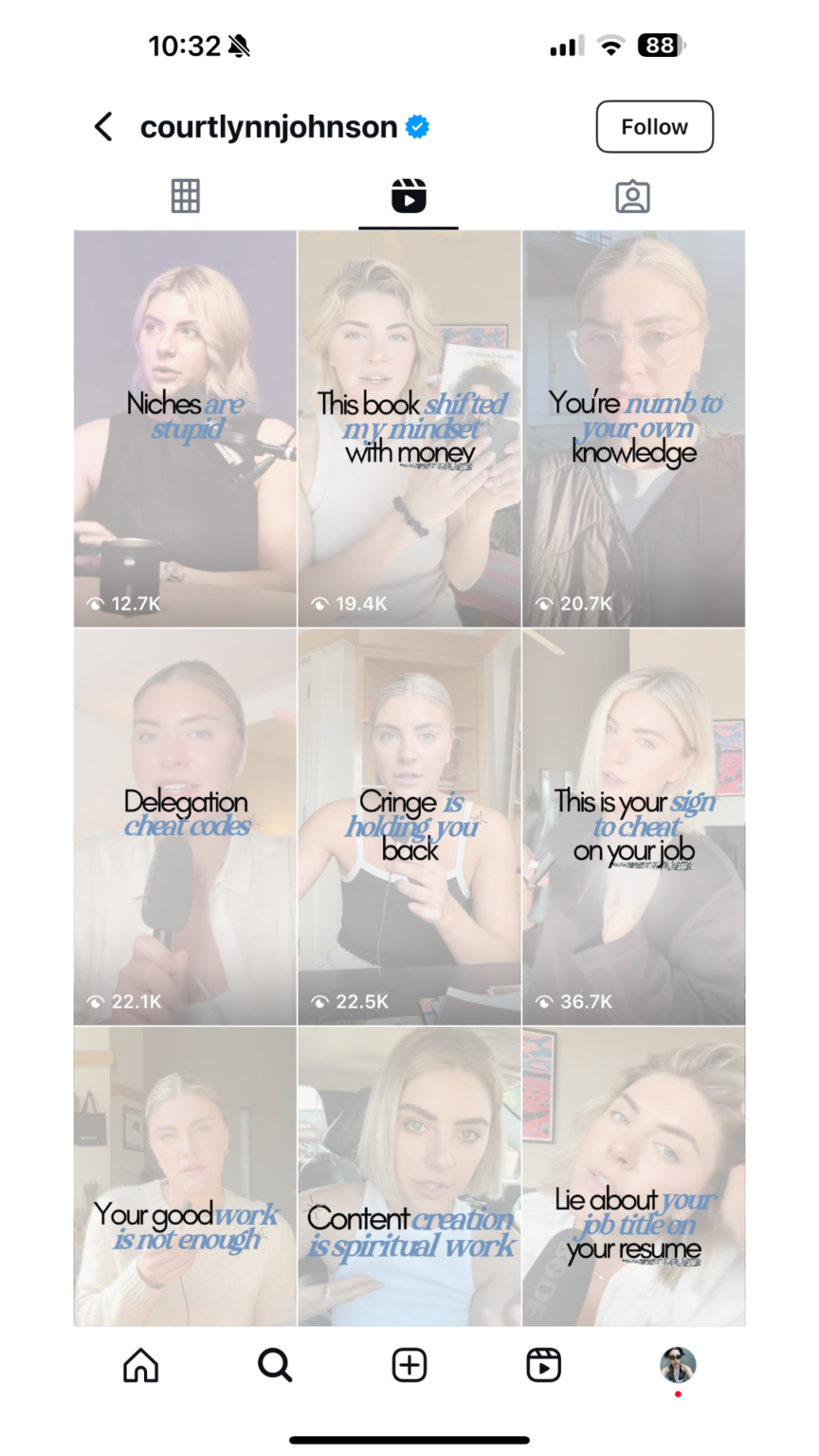This screenshot has height=1456, width=819.
Task: Tap the create new post icon
Action: click(409, 1365)
